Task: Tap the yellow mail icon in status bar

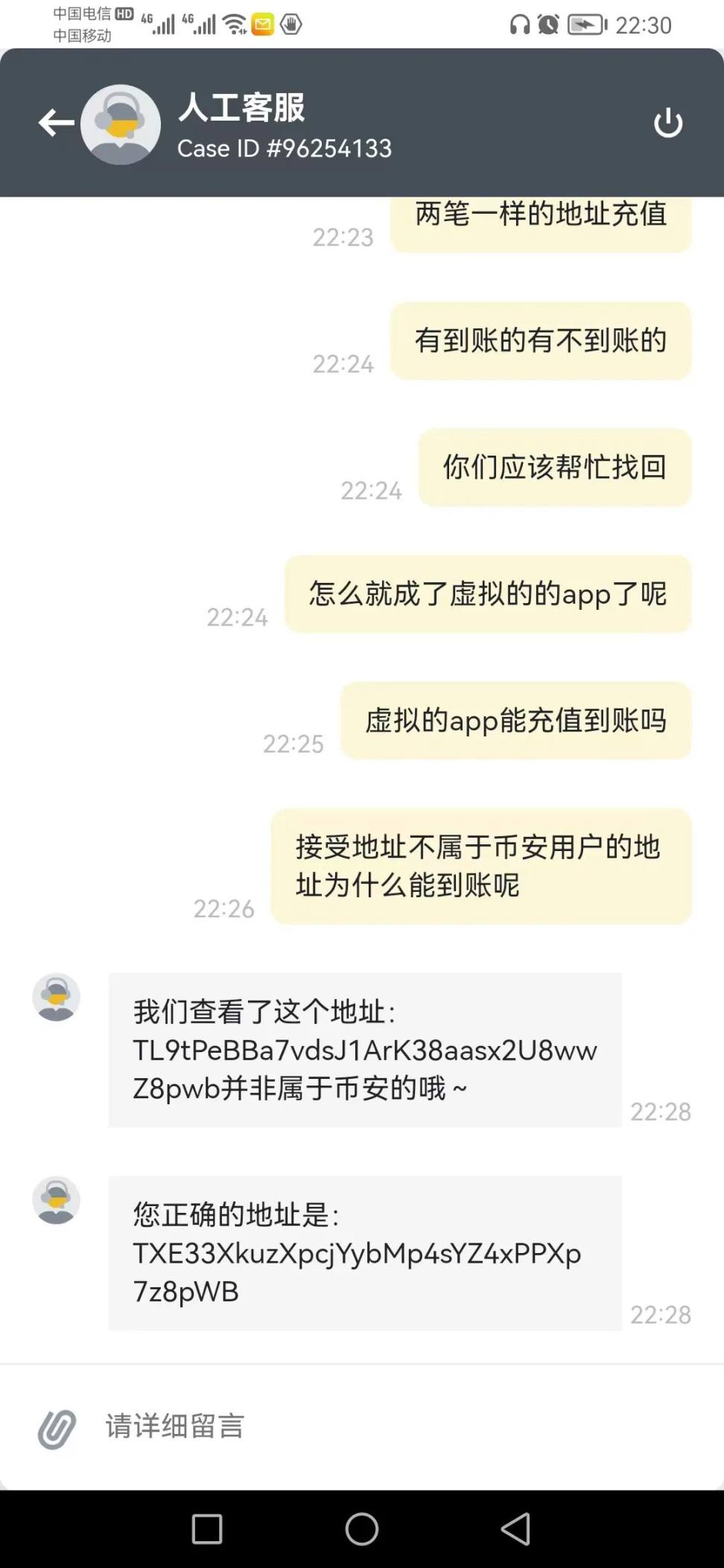Action: [x=262, y=24]
